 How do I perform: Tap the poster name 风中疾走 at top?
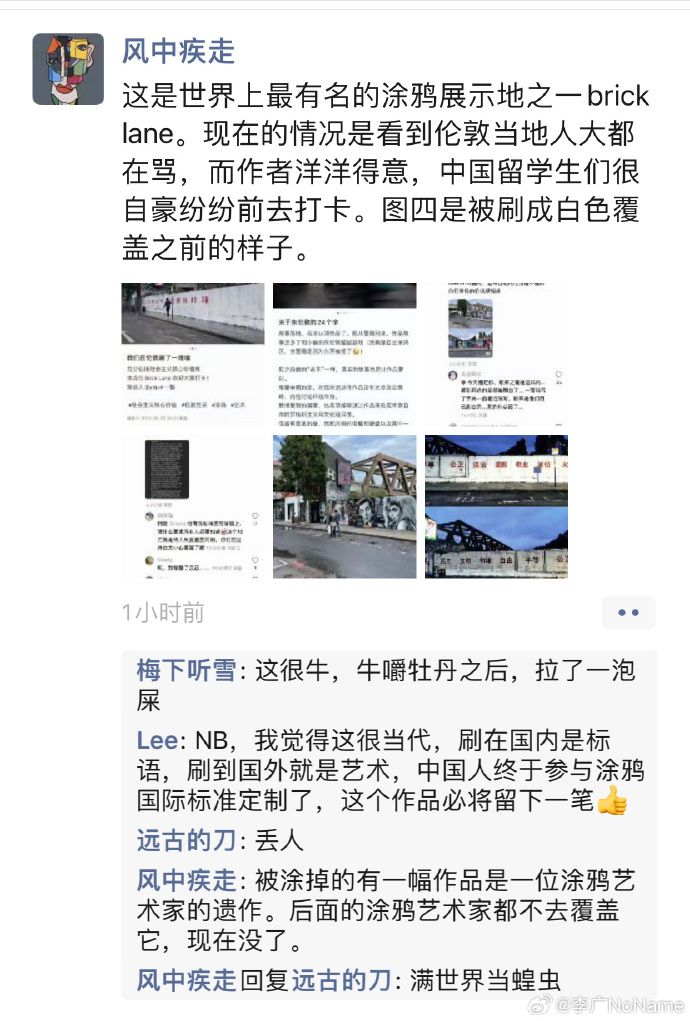coord(178,50)
